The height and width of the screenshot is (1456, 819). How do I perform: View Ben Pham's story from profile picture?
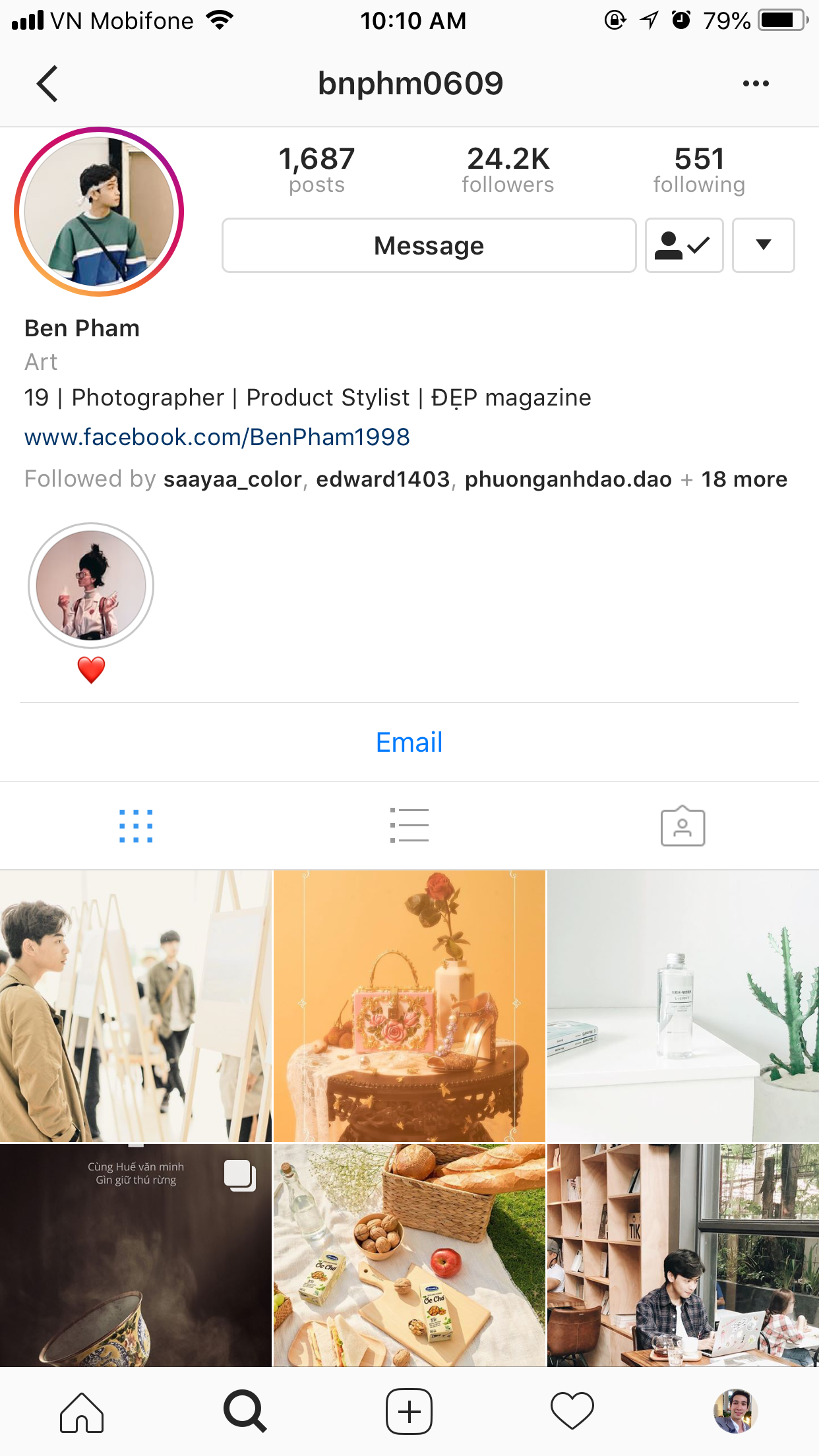click(x=99, y=211)
